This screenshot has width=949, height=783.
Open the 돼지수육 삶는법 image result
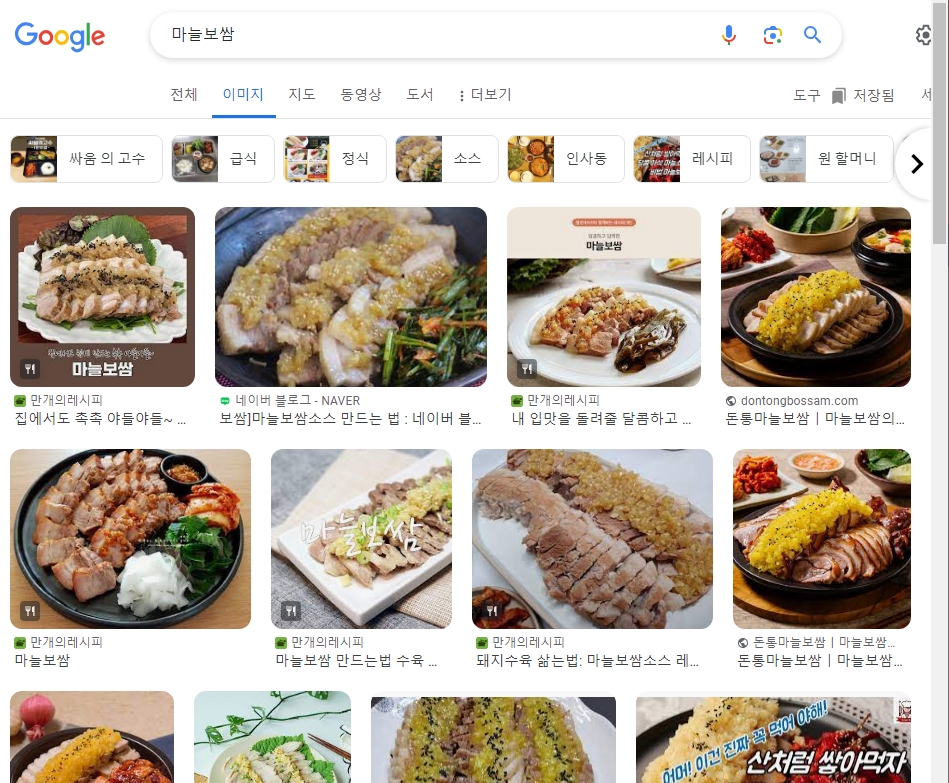tap(592, 539)
